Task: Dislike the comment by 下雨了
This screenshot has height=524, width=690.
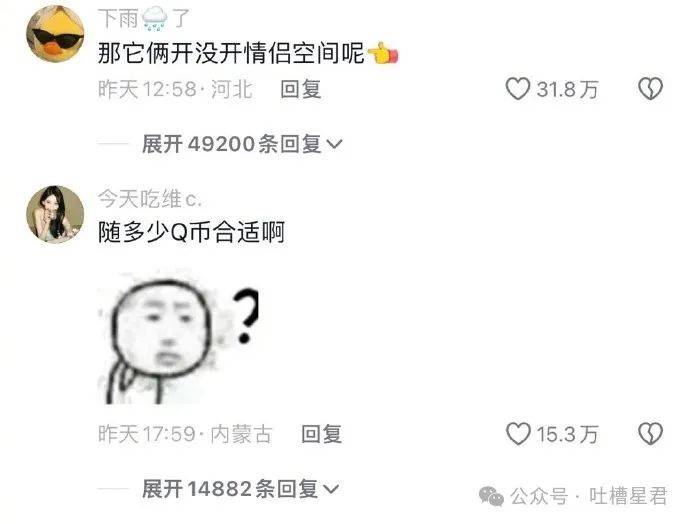Action: [651, 89]
